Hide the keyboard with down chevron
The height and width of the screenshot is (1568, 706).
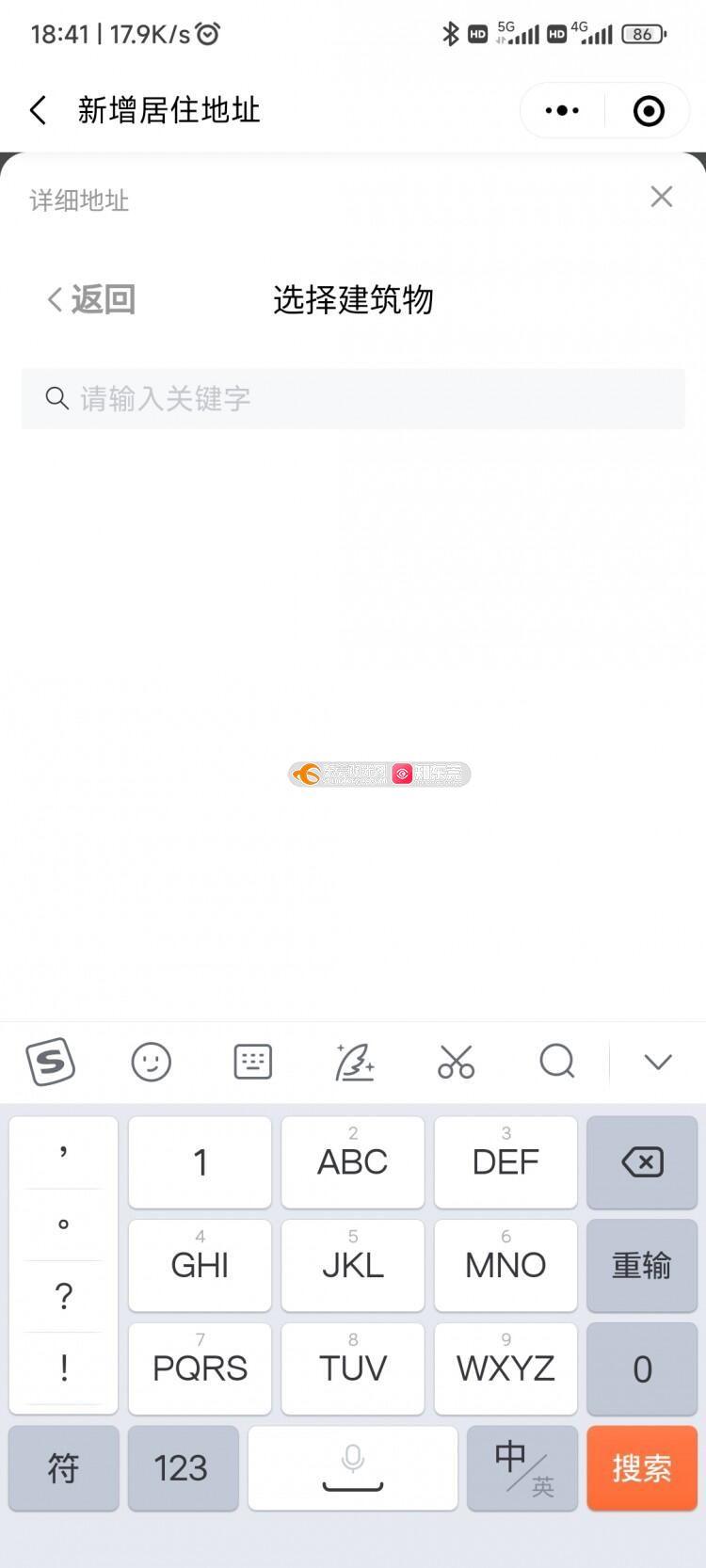click(x=657, y=1062)
